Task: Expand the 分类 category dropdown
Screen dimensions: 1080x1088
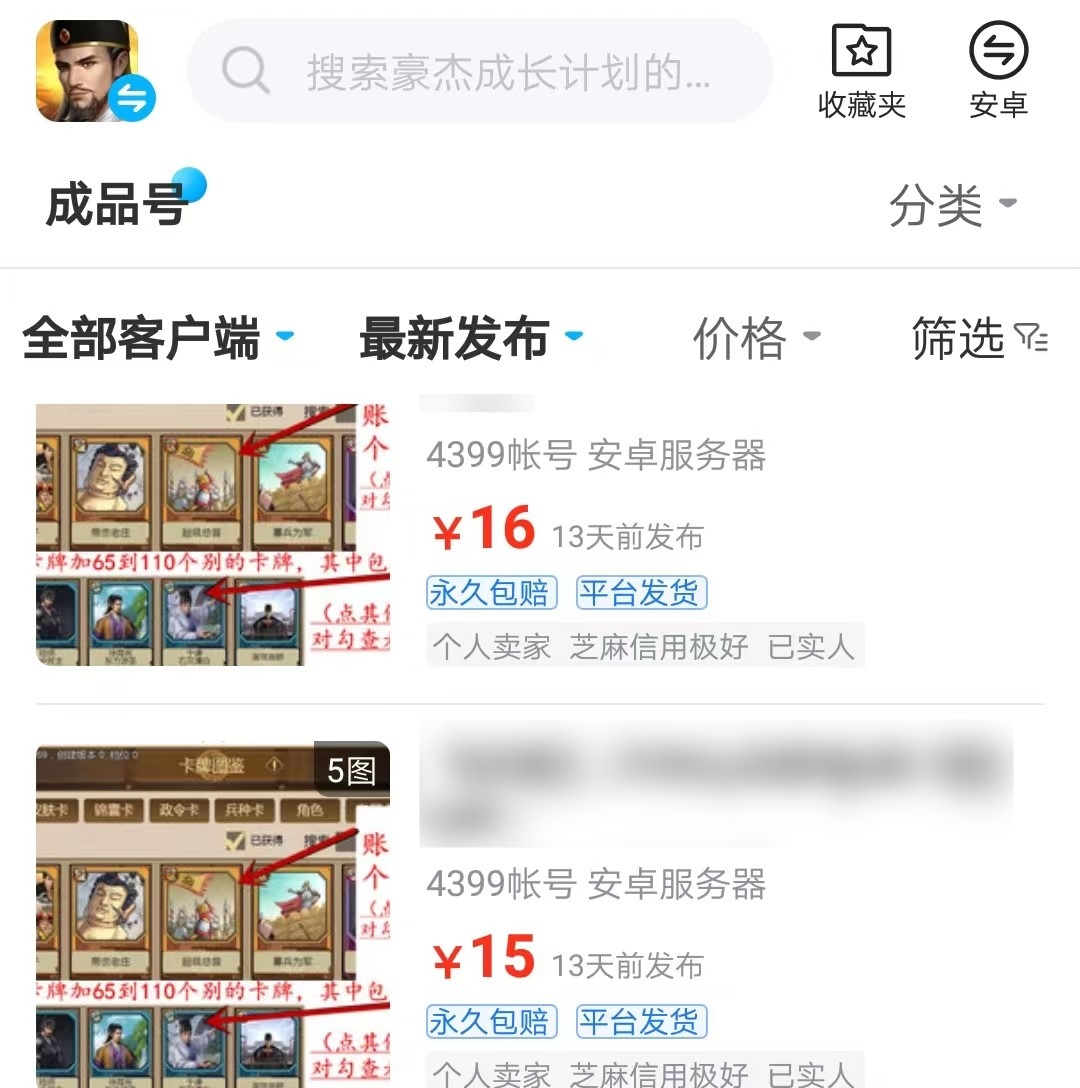Action: [951, 205]
